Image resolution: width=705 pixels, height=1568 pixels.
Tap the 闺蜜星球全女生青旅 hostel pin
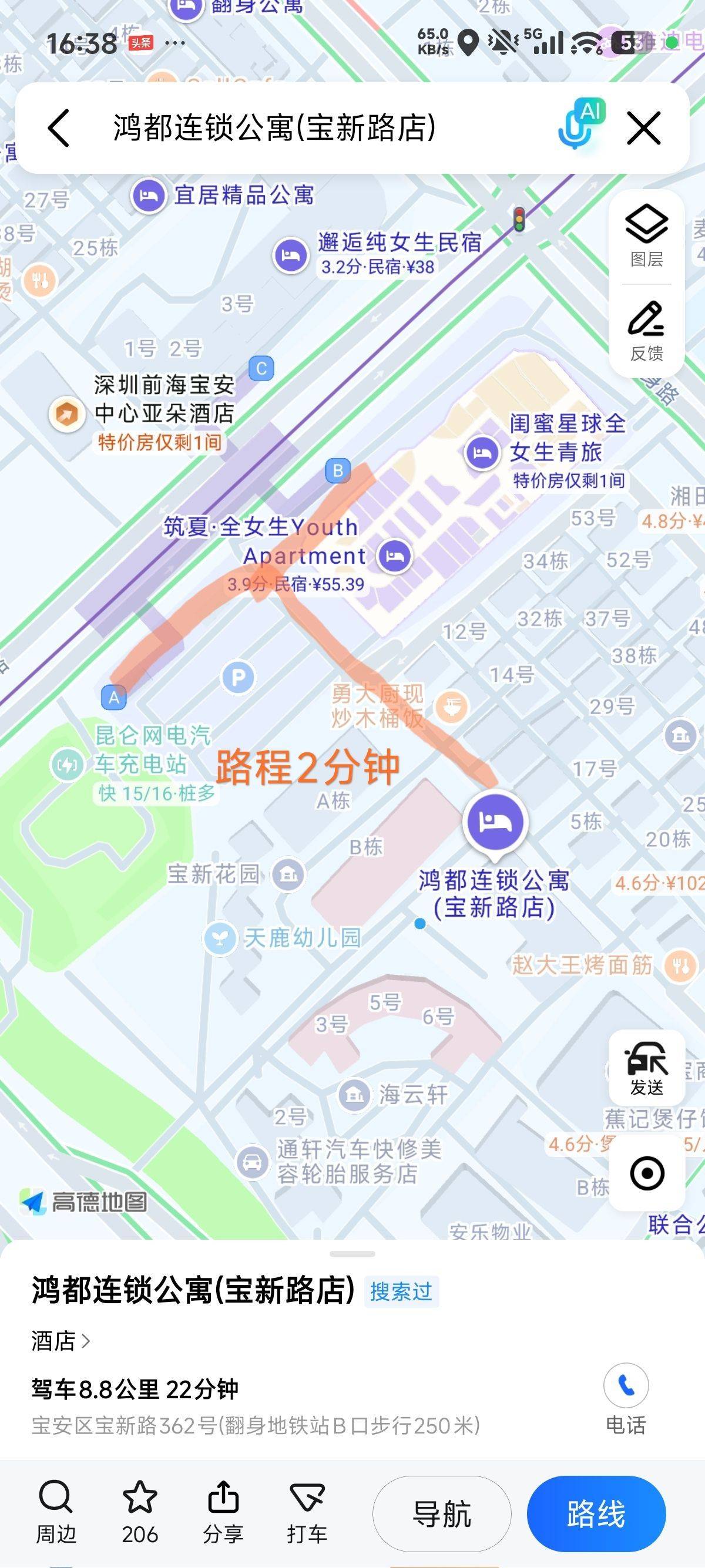click(482, 453)
